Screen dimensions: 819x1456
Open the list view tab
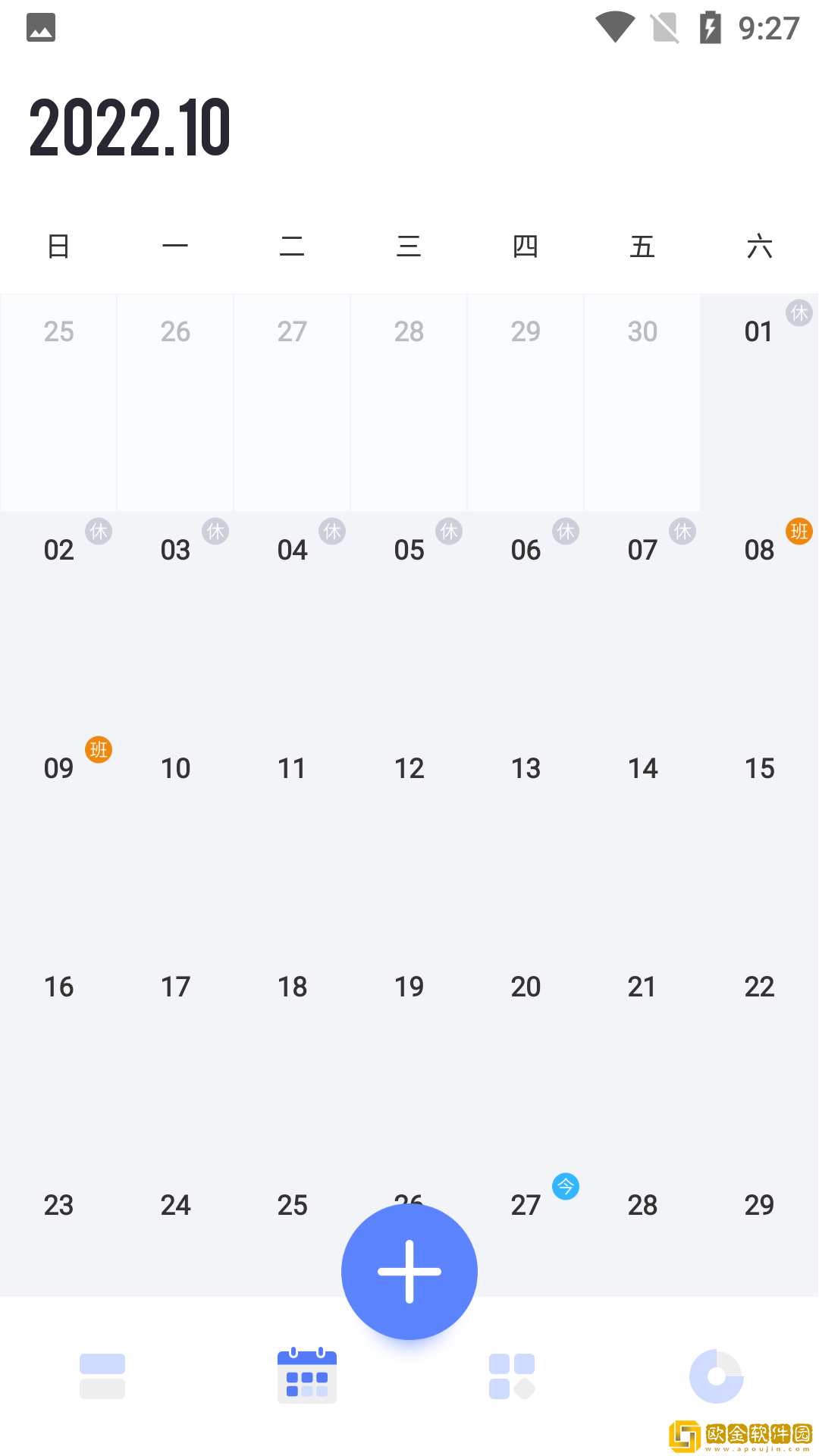[x=102, y=1376]
